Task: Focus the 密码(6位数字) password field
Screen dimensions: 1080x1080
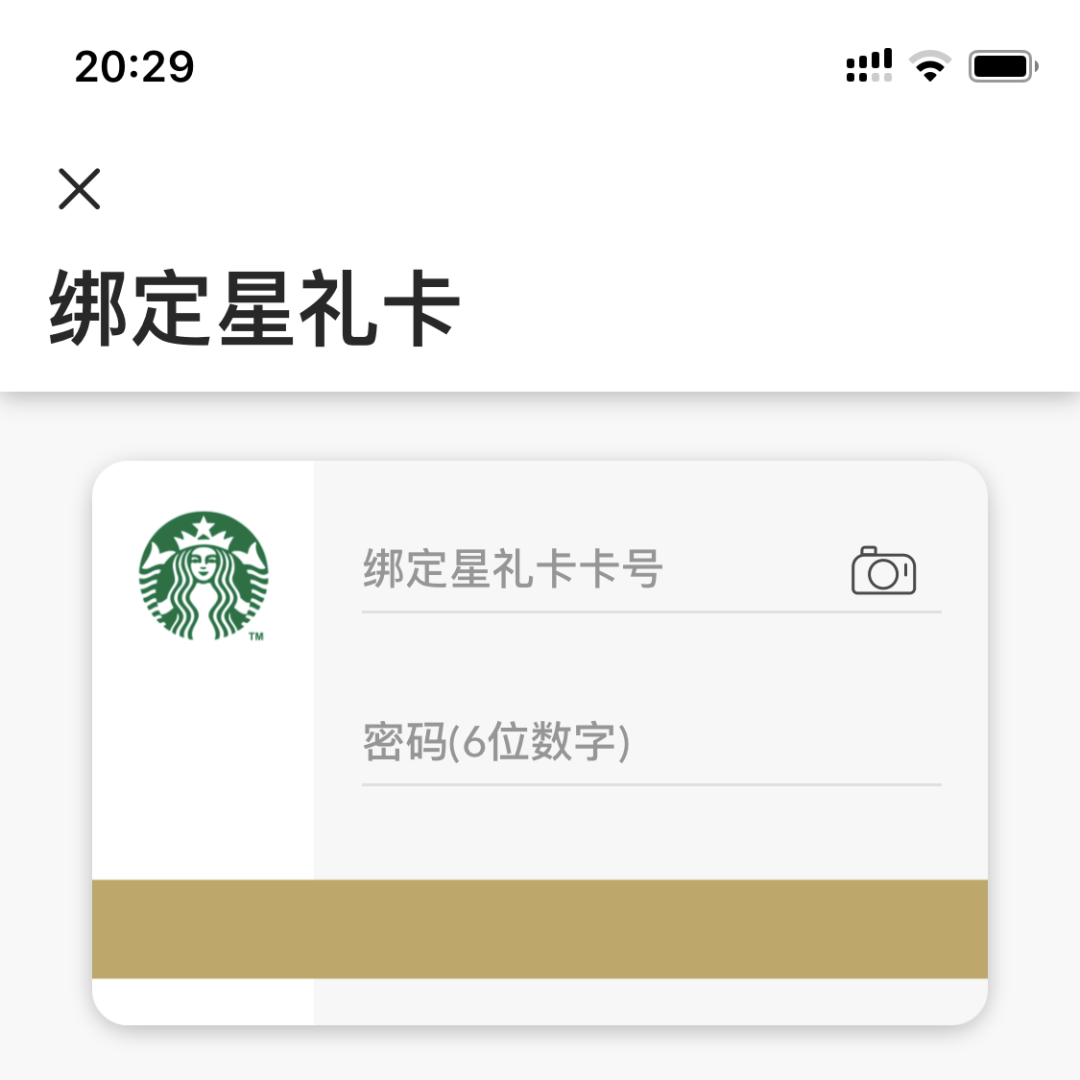Action: [651, 742]
